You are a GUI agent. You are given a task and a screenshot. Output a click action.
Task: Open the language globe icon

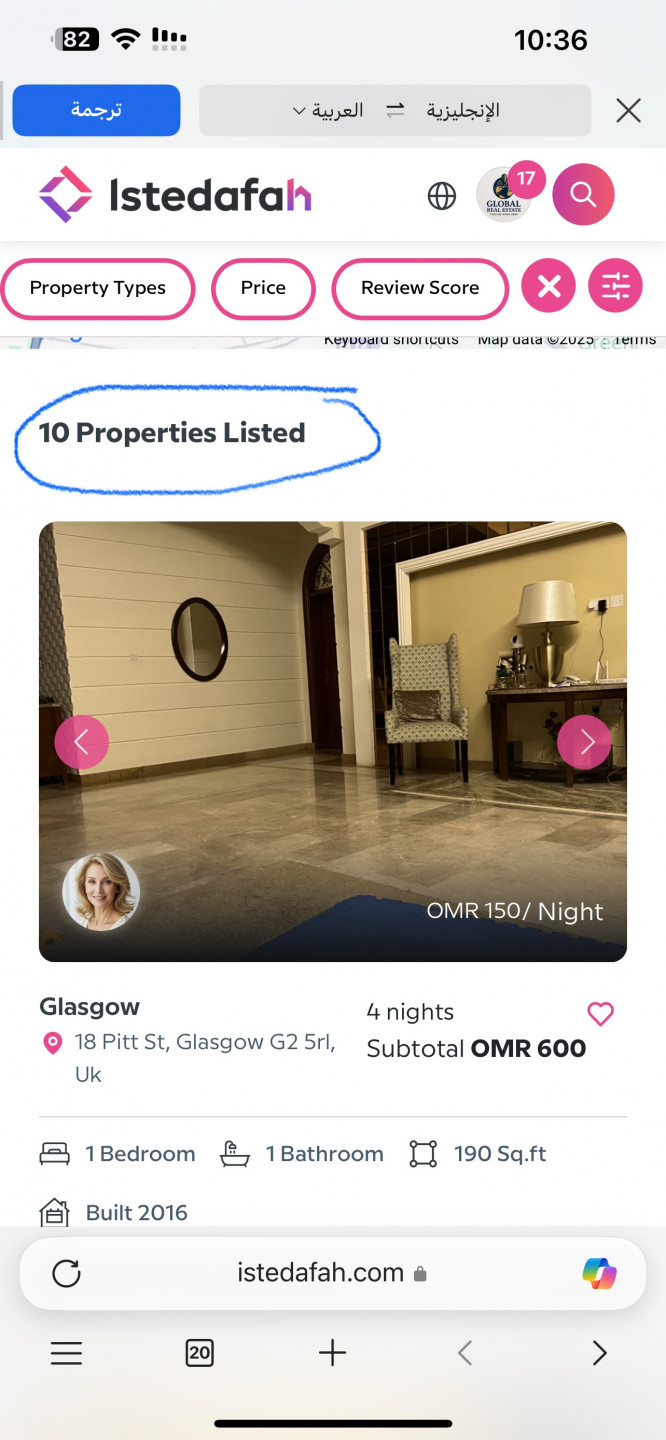tap(442, 196)
